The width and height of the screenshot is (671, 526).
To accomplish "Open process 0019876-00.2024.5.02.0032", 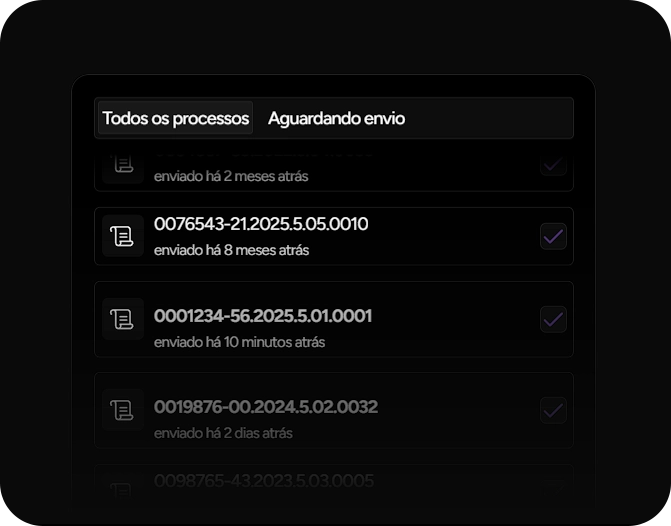I will [266, 408].
